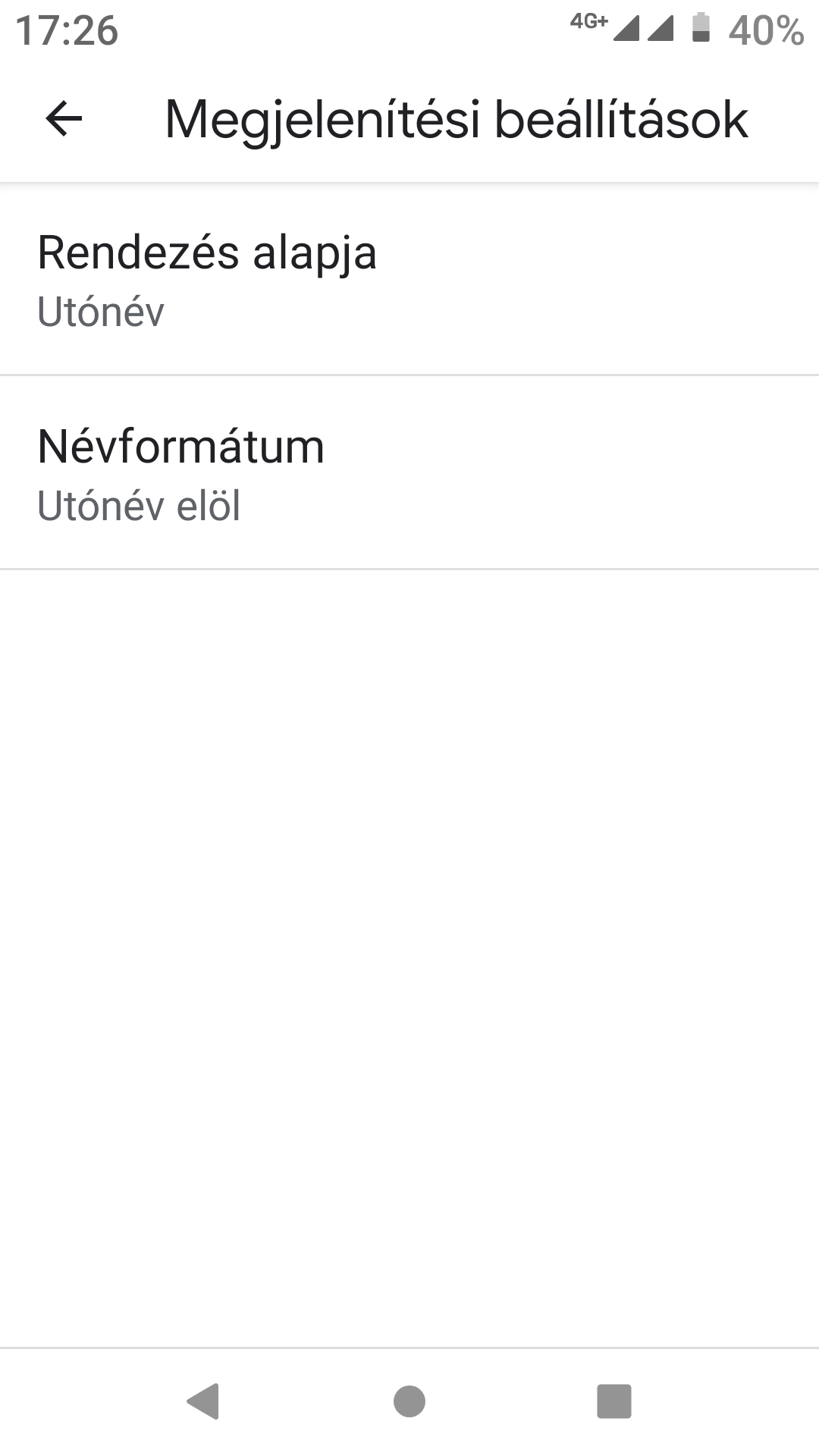Tap the system home button
This screenshot has height=1456, width=819.
(409, 1401)
